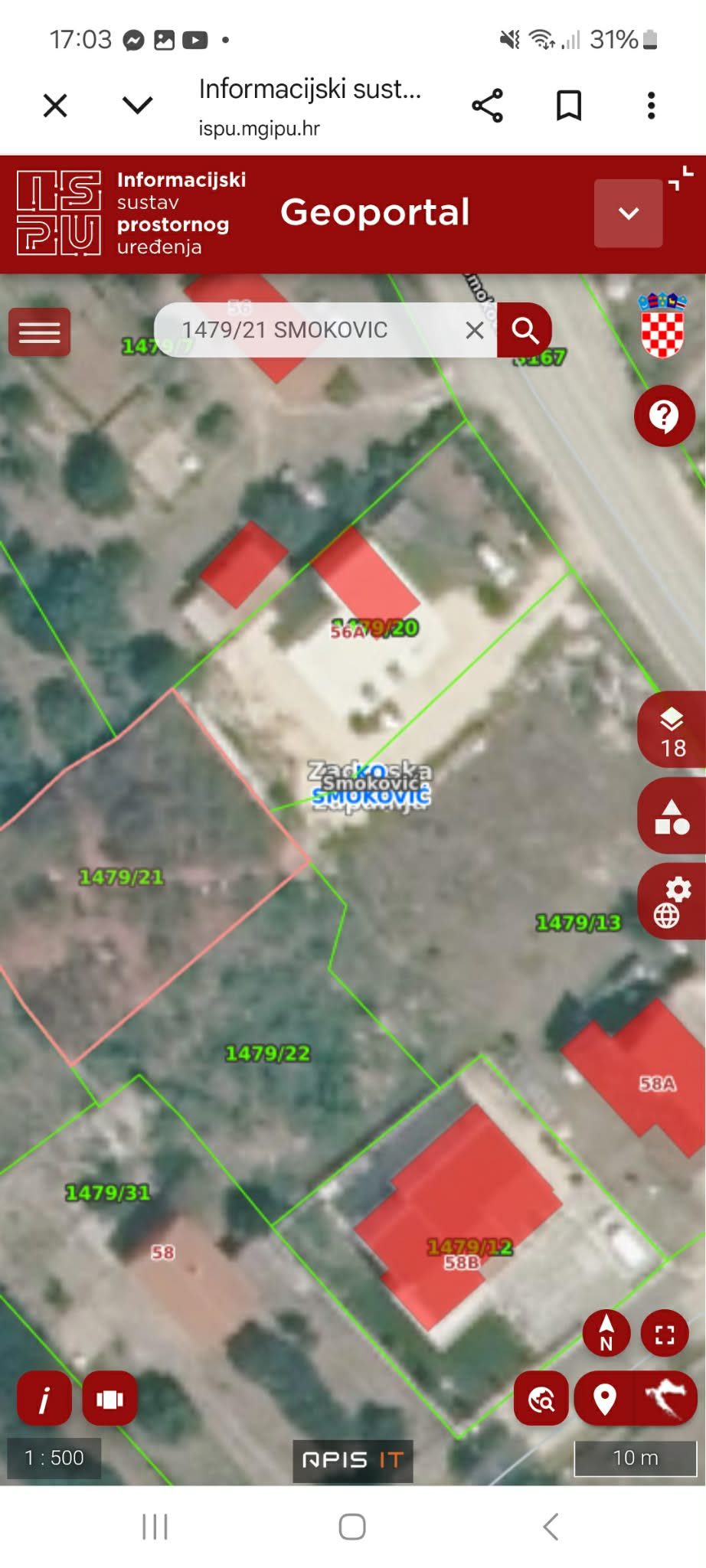Share this Geoportal page
This screenshot has height=1568, width=706.
[487, 105]
